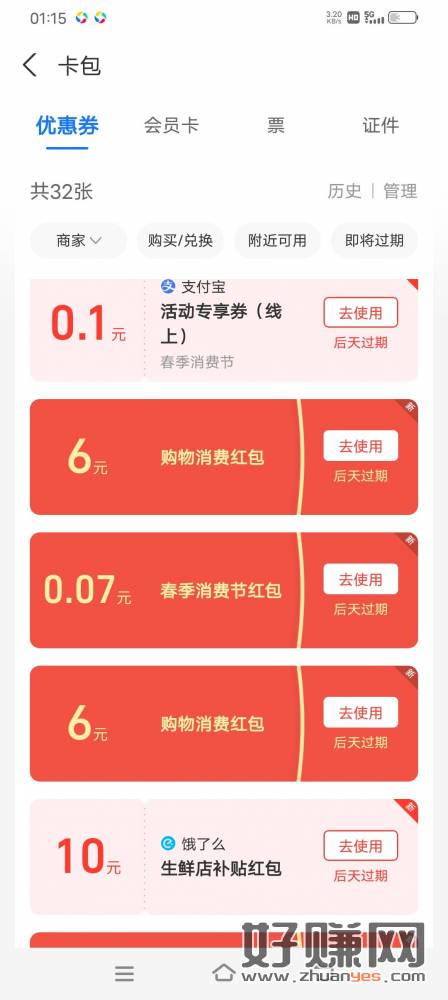Select the 优惠券 tab
Screen dimensions: 448x1000
click(x=67, y=125)
